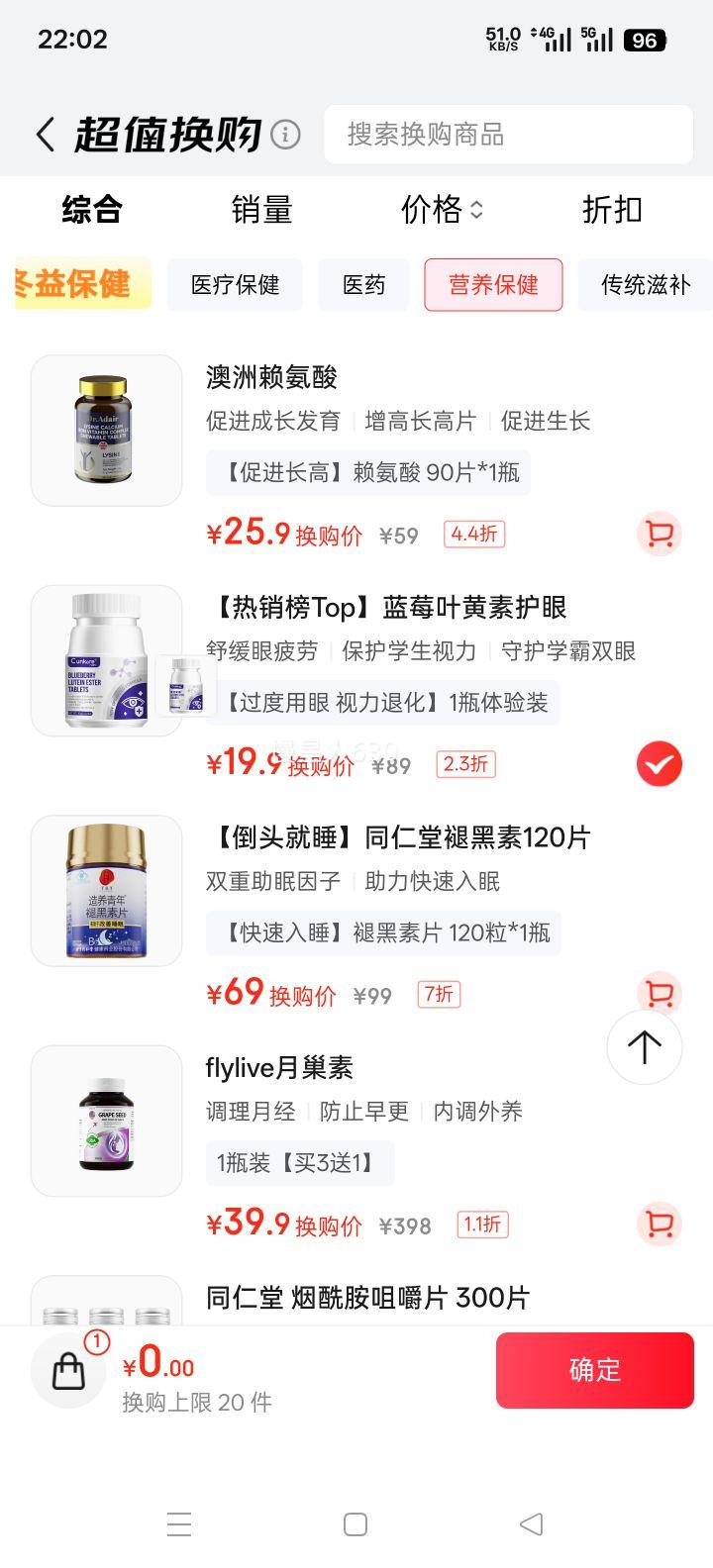Select the 医药 category chip
The image size is (713, 1568).
pyautogui.click(x=363, y=285)
